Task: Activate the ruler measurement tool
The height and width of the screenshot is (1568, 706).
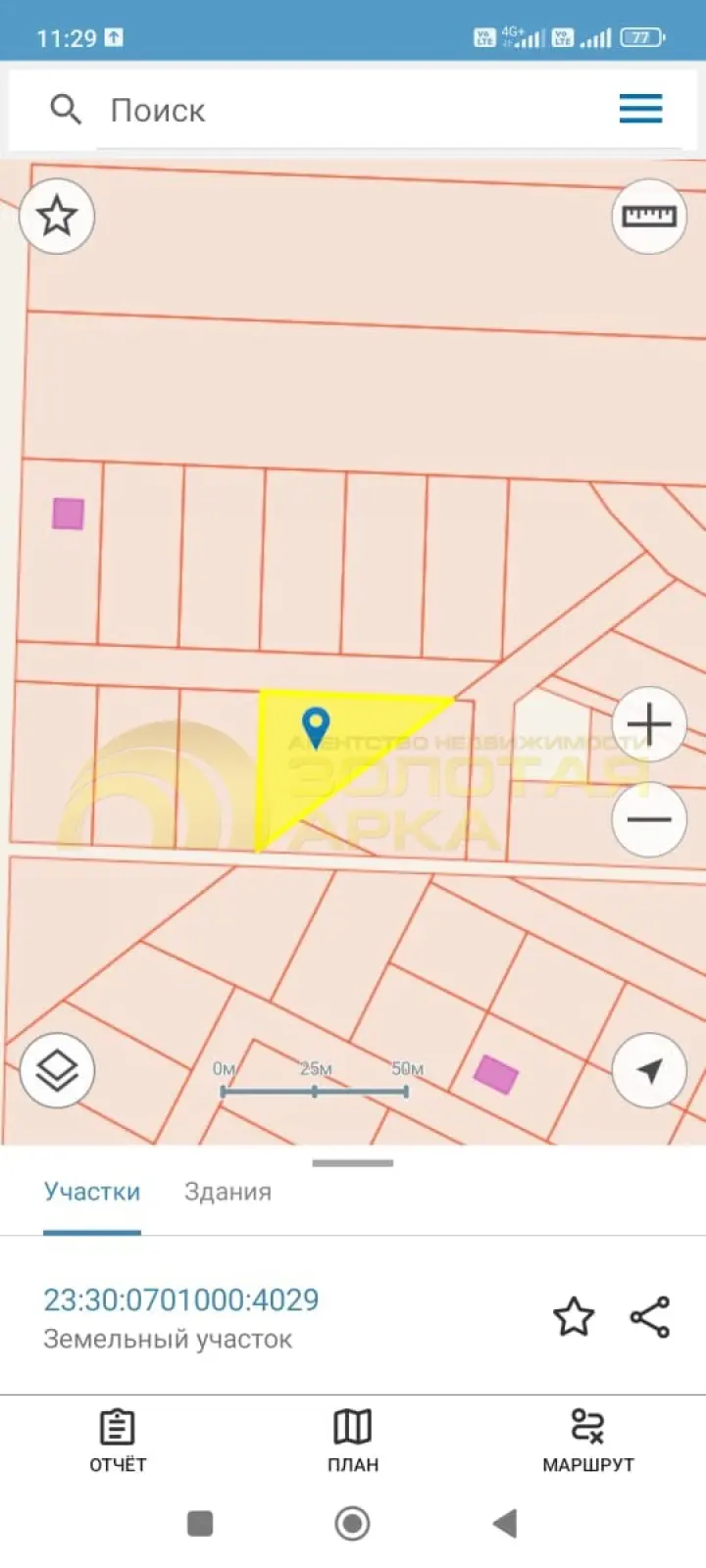Action: tap(649, 217)
